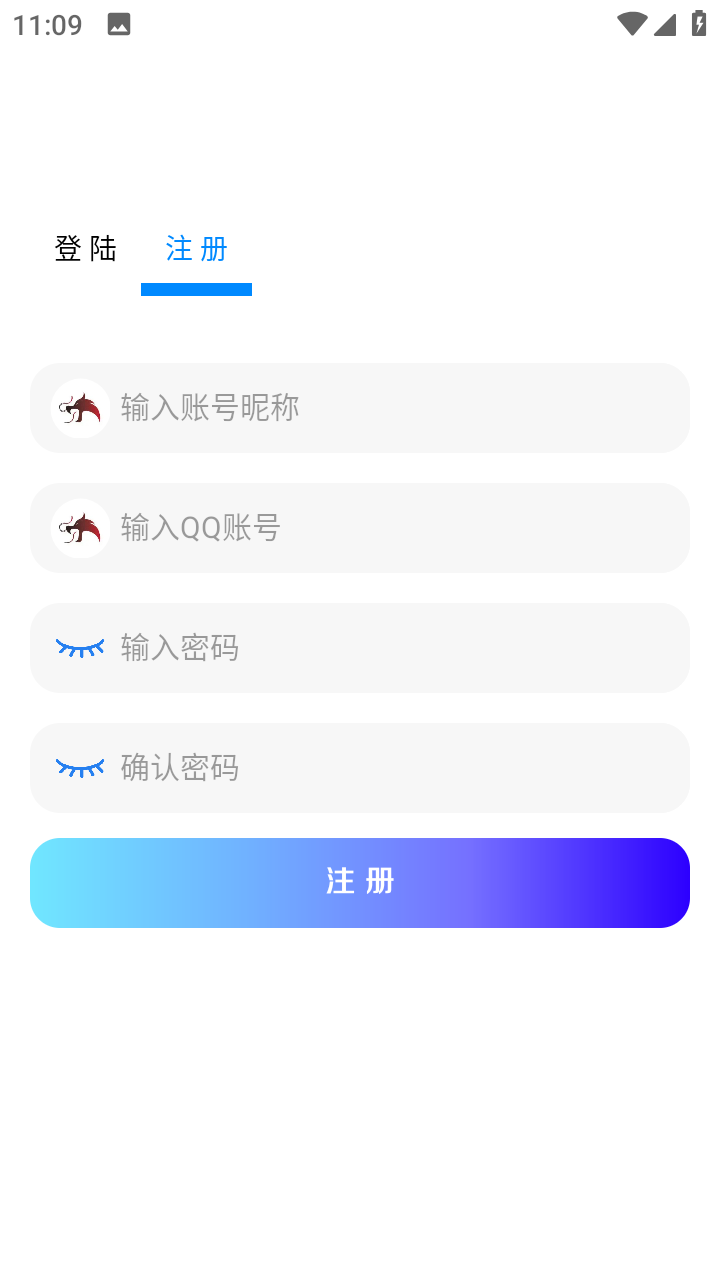
Task: Tap the 注册 label on the submit button
Action: tap(360, 882)
